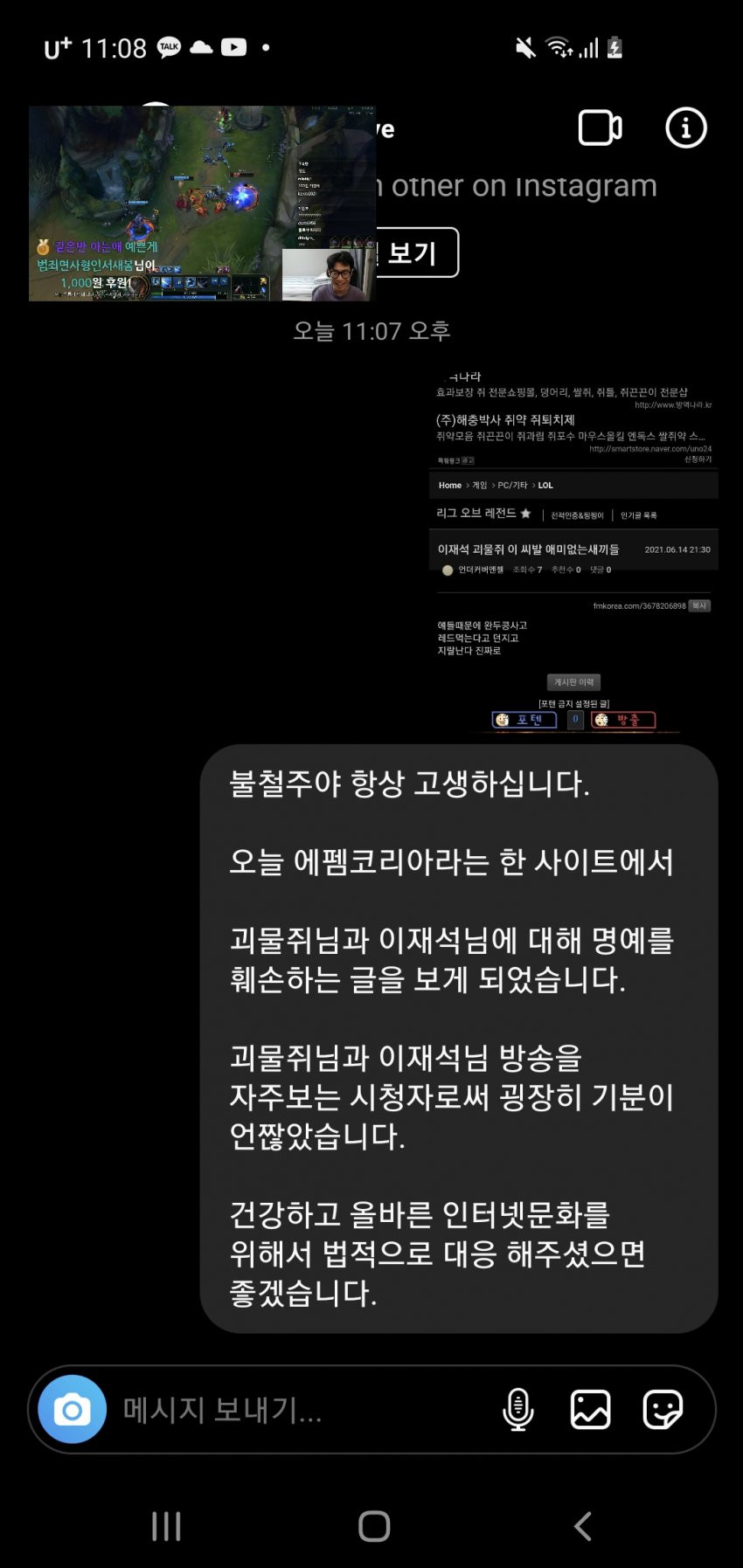The height and width of the screenshot is (1568, 743).
Task: Focus the message input field
Action: point(297,1409)
